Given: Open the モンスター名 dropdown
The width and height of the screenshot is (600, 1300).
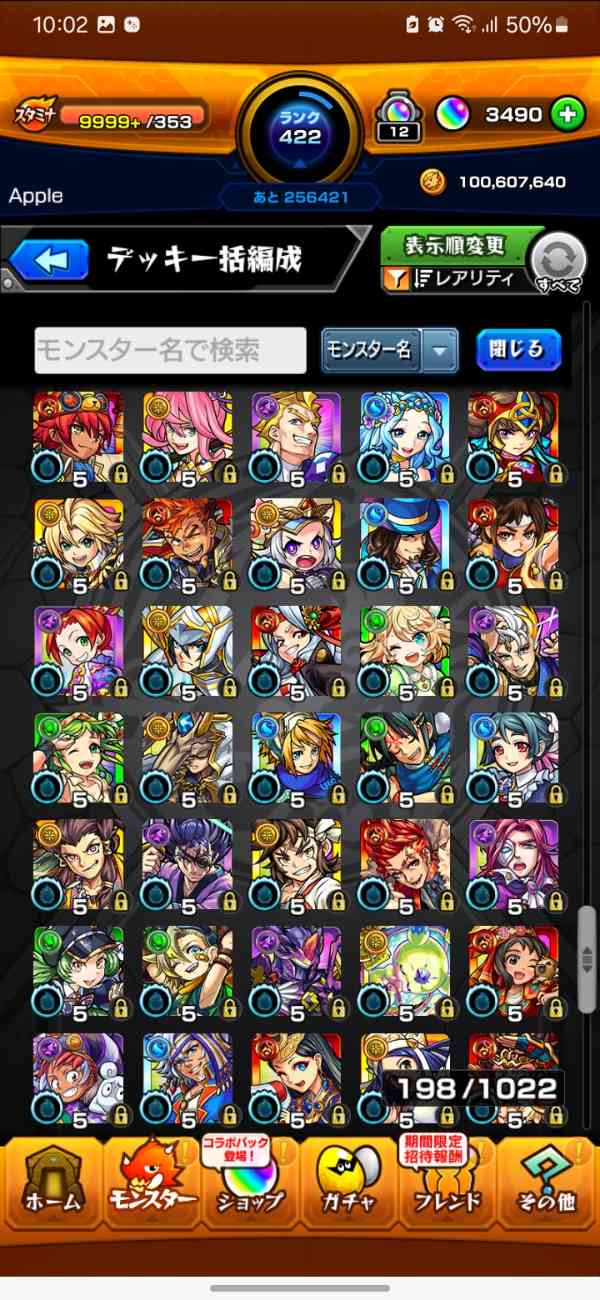Looking at the screenshot, I should tap(390, 350).
